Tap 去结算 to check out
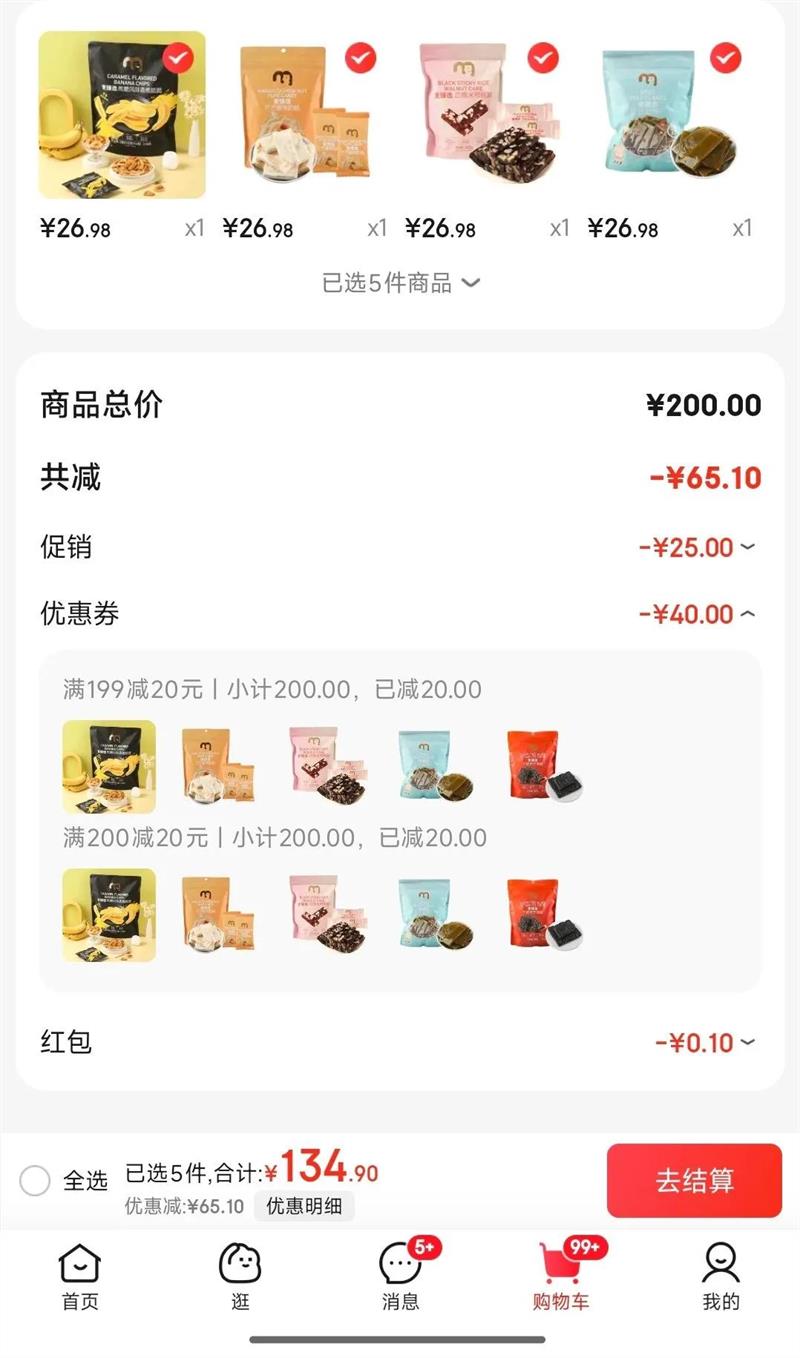The image size is (800, 1358). (x=694, y=1181)
